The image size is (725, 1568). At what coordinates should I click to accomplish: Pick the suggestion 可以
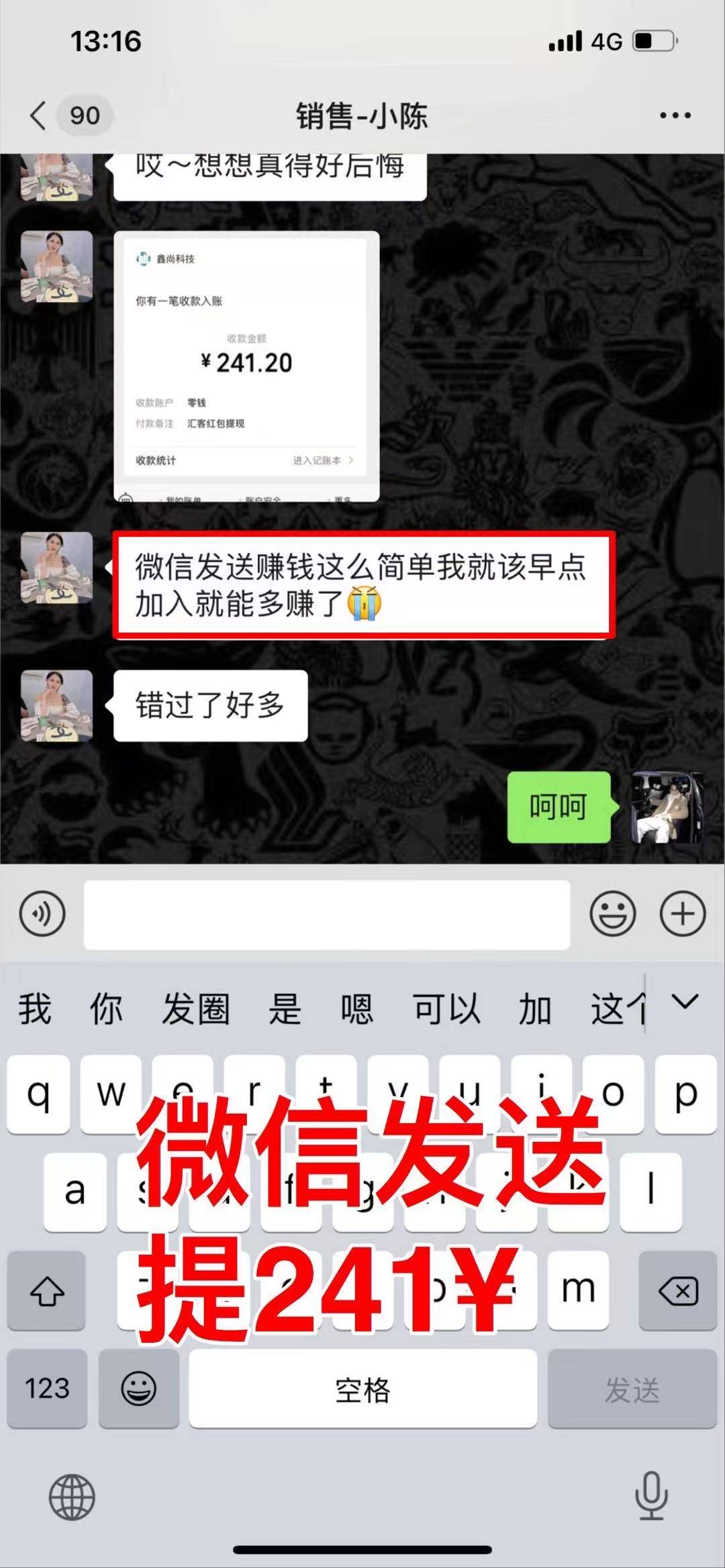[x=446, y=1008]
